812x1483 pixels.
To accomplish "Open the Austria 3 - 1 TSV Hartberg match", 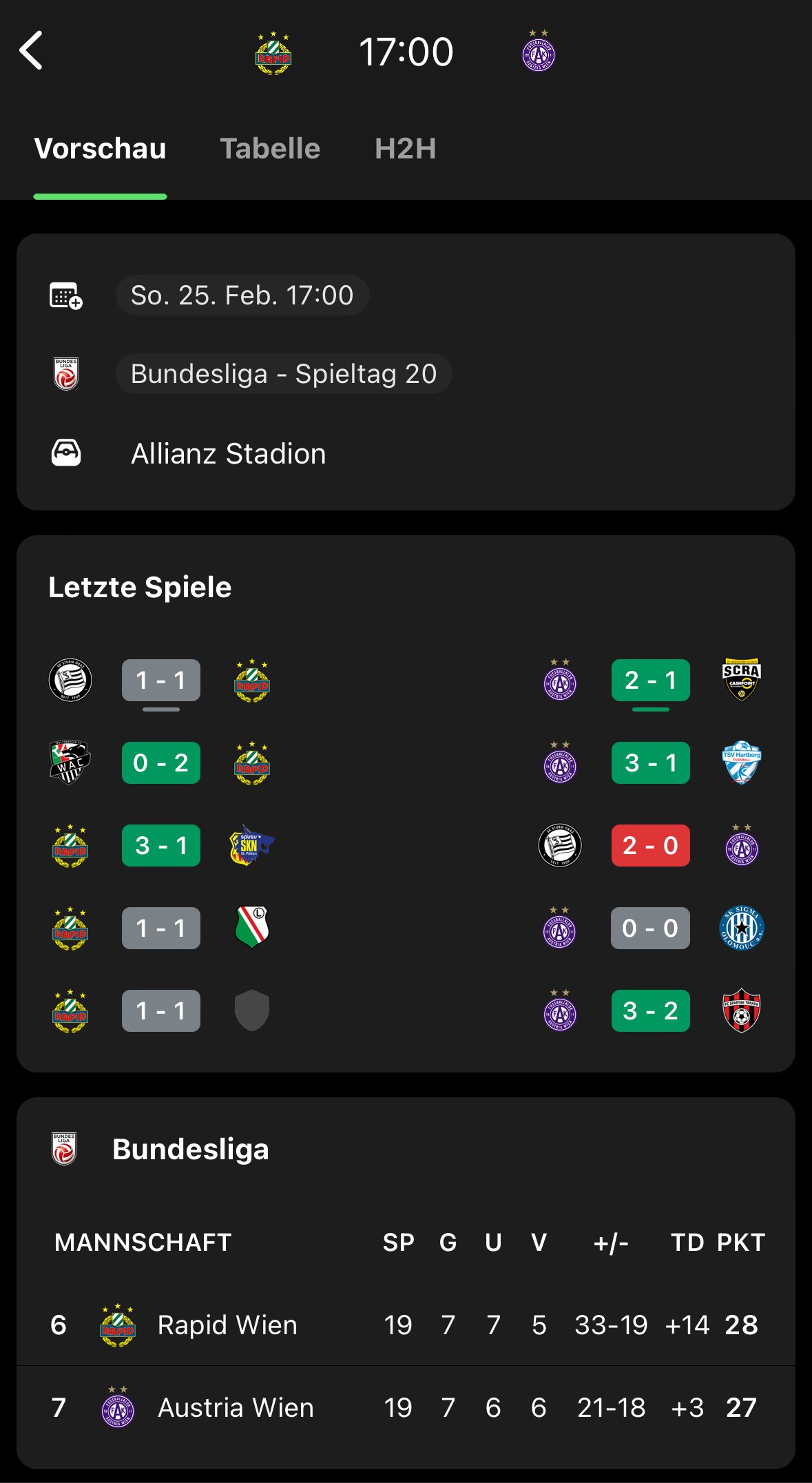I will (x=651, y=763).
